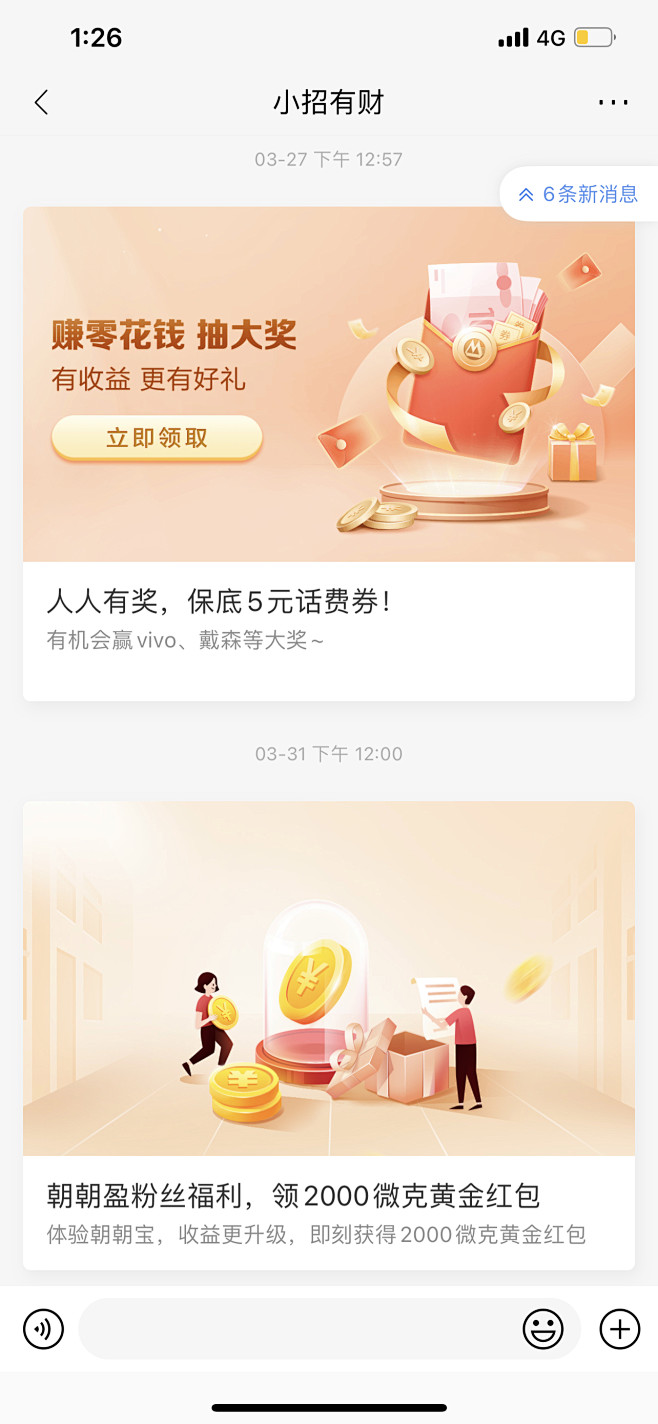Image resolution: width=658 pixels, height=1424 pixels.
Task: Go back from 小招有财 chat
Action: click(x=41, y=102)
